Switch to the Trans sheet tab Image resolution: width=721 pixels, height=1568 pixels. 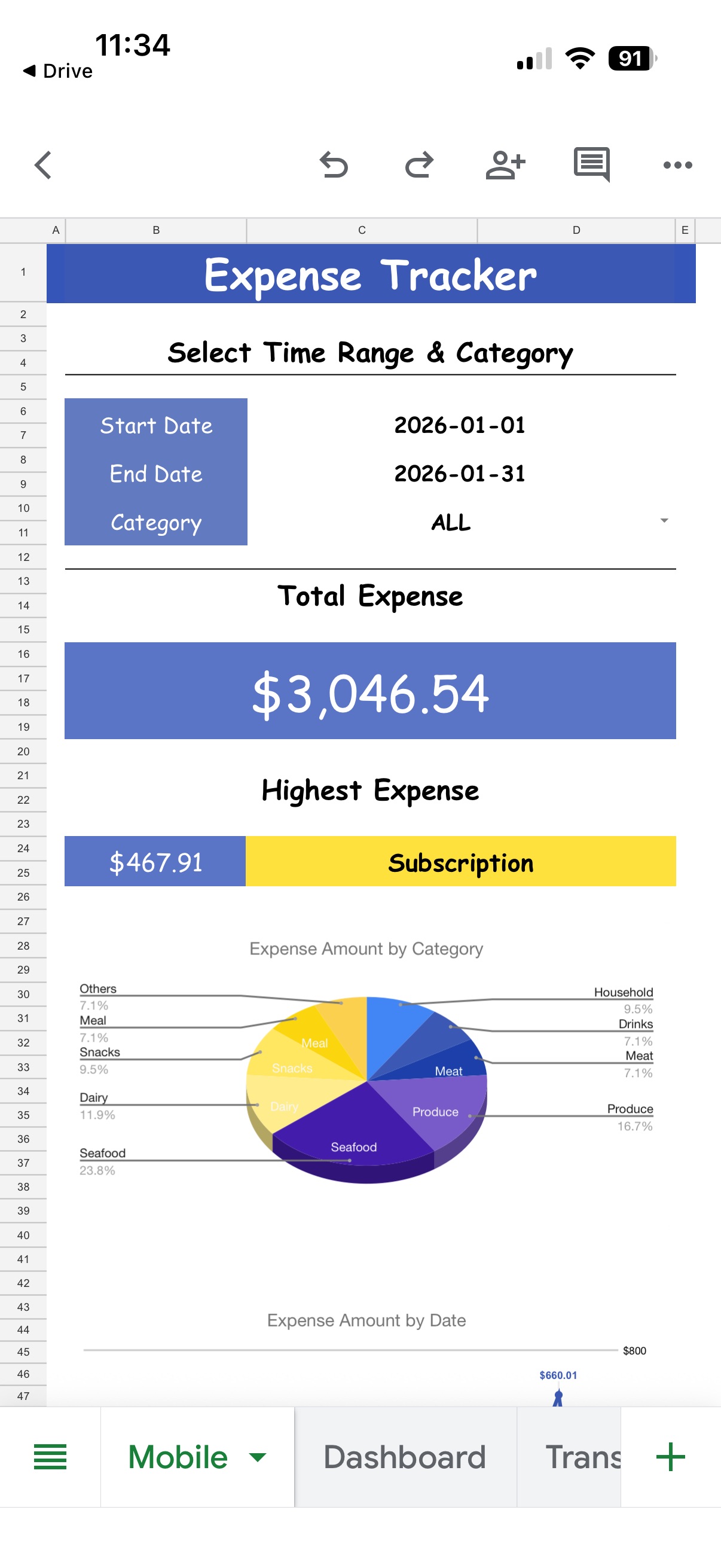pos(582,1457)
